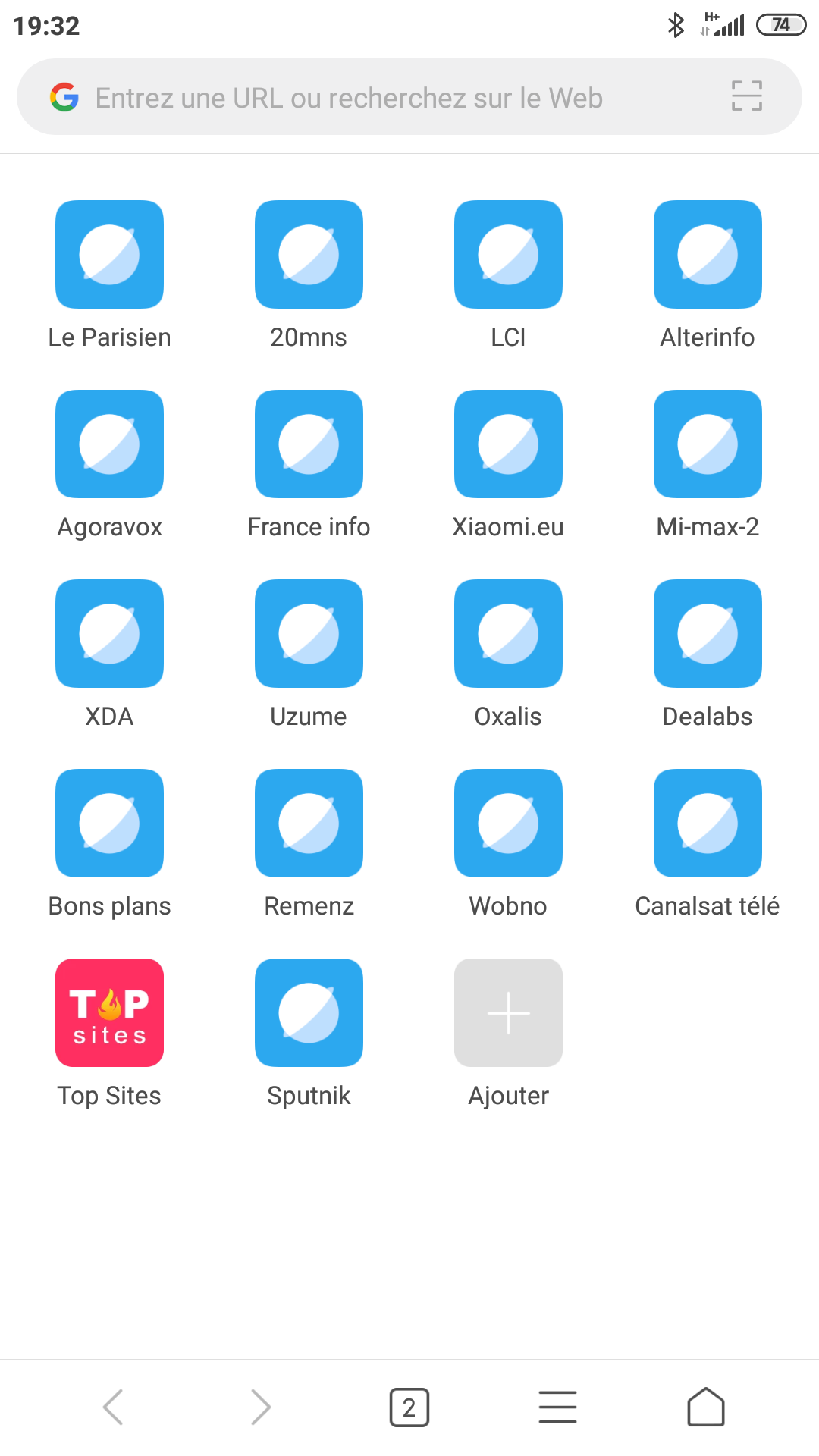Go back with the left arrow
The image size is (819, 1456).
coord(113,1407)
